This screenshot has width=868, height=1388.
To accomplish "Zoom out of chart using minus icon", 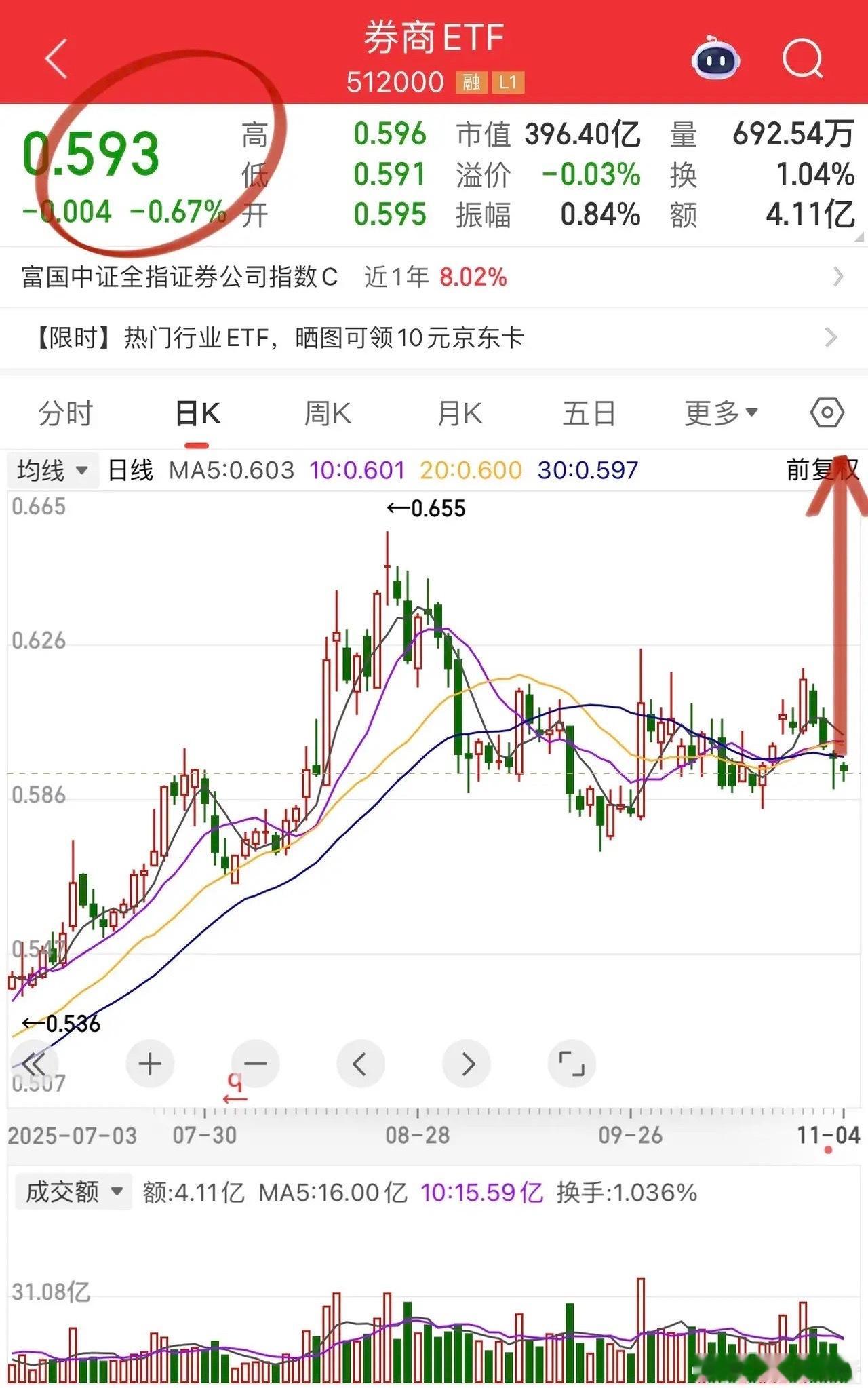I will pos(256,1064).
